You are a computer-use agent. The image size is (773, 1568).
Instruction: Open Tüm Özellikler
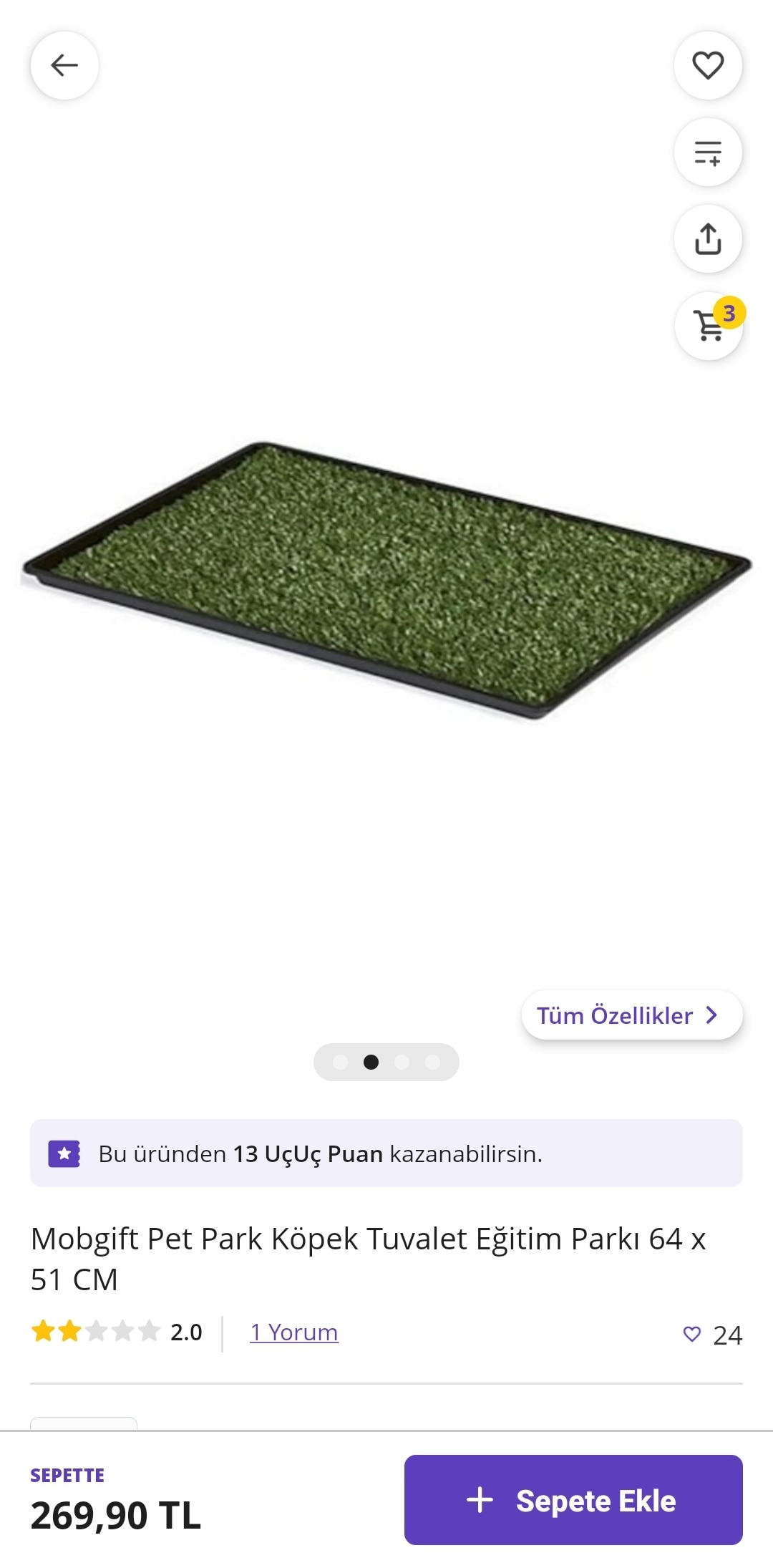click(x=631, y=1015)
